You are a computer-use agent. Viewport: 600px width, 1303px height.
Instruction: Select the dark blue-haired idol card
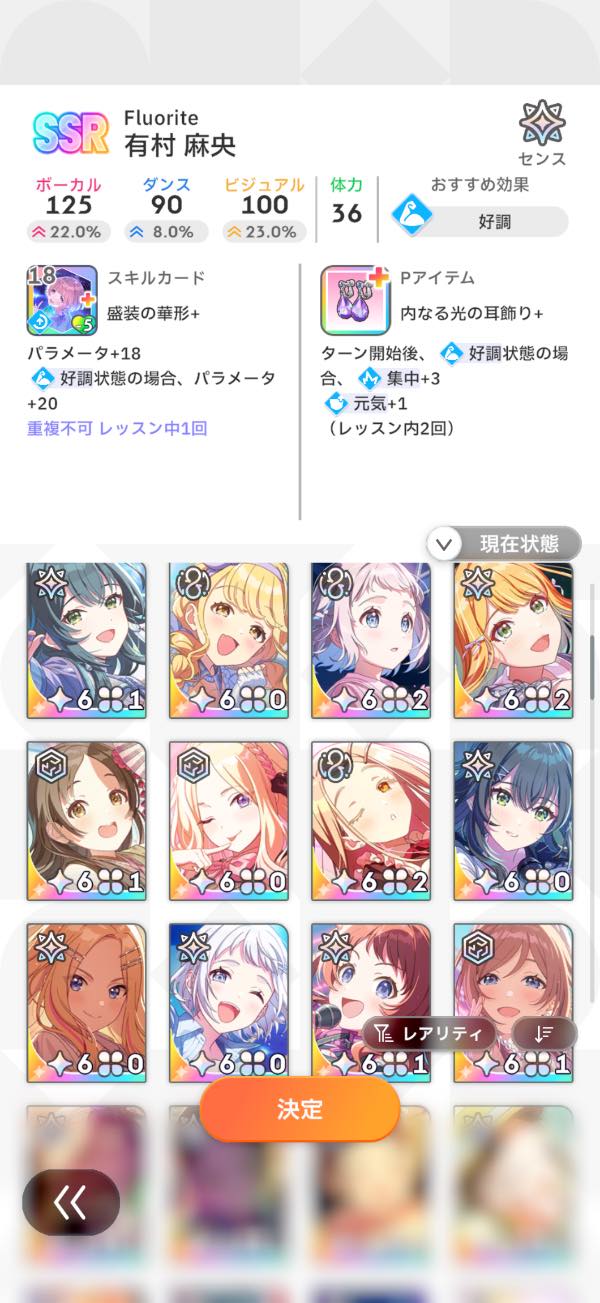513,820
